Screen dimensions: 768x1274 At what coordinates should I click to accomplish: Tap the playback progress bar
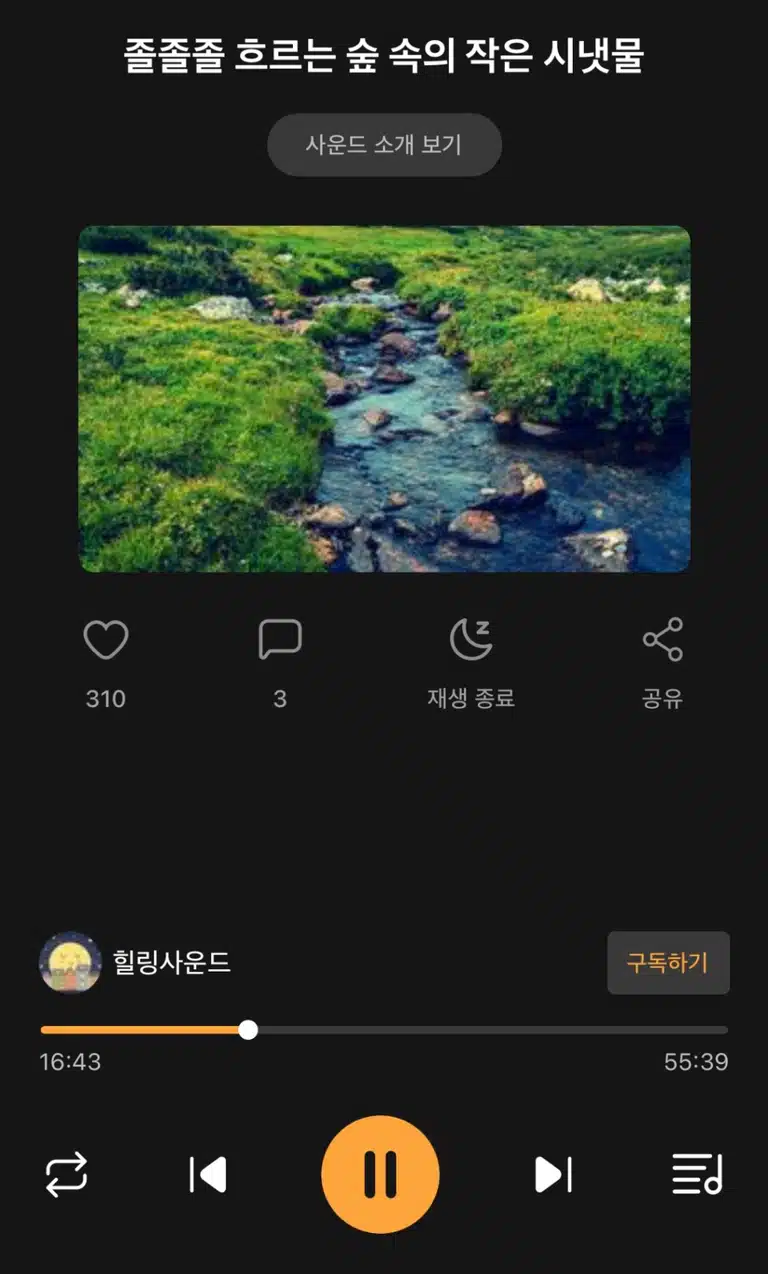tap(384, 1030)
